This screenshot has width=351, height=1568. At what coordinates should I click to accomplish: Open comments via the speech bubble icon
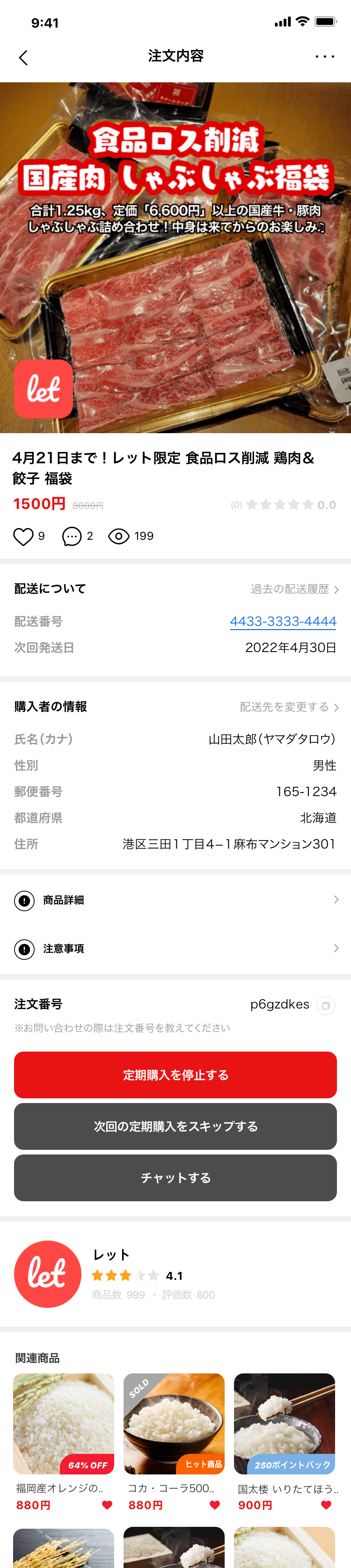tap(72, 536)
